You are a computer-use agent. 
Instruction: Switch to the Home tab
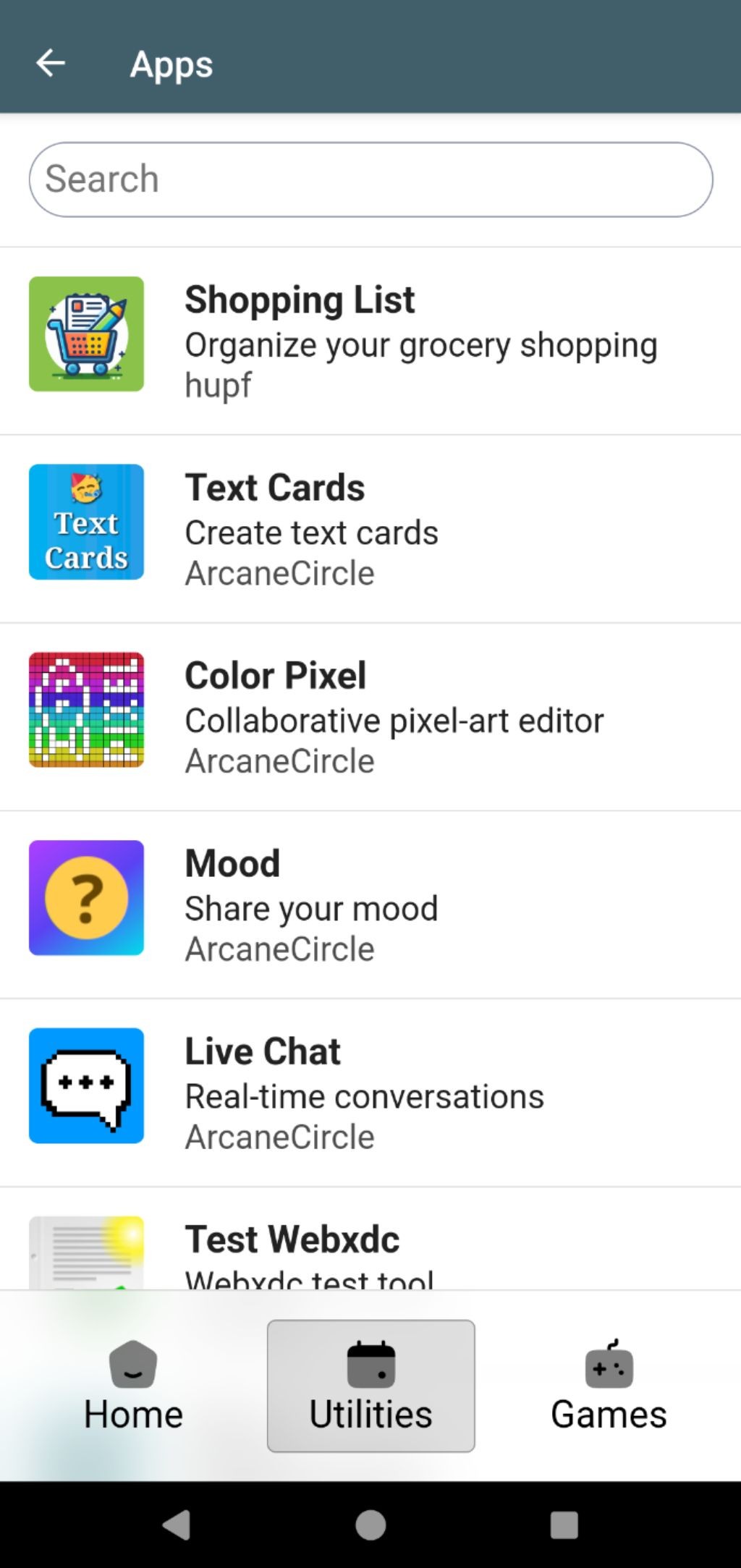(x=133, y=1386)
